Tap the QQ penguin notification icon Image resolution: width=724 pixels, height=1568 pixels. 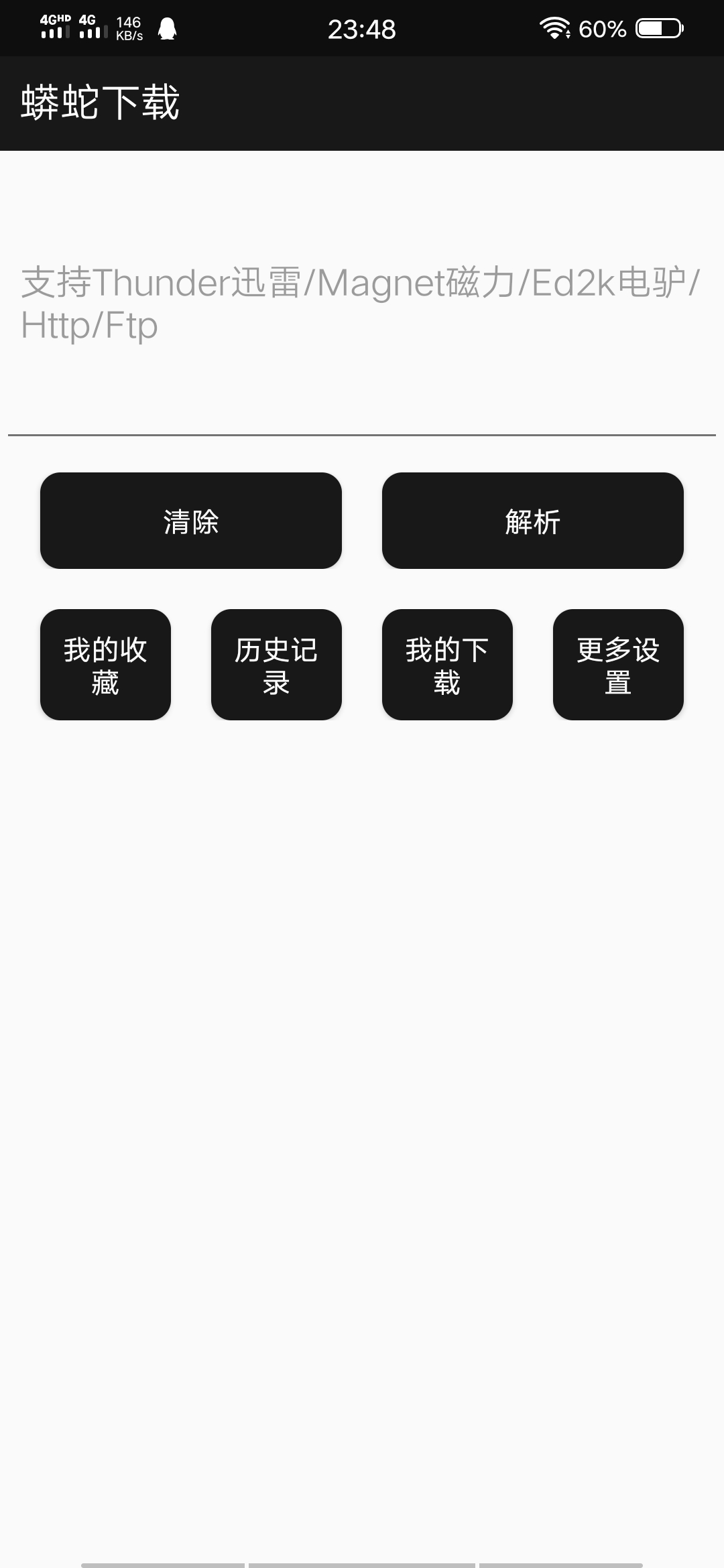pyautogui.click(x=168, y=28)
